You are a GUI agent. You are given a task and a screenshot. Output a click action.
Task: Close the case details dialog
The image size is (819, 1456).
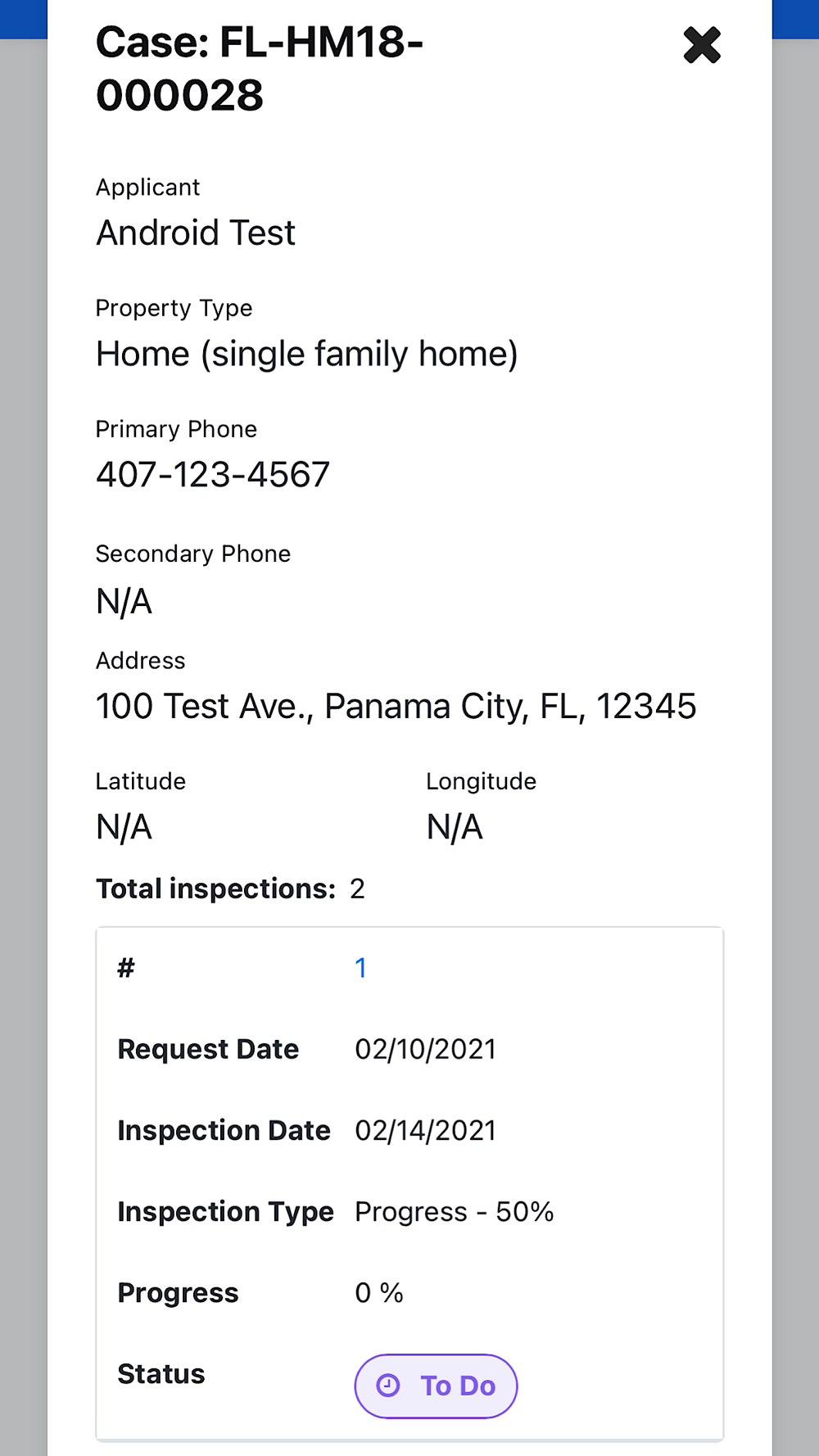[x=702, y=45]
